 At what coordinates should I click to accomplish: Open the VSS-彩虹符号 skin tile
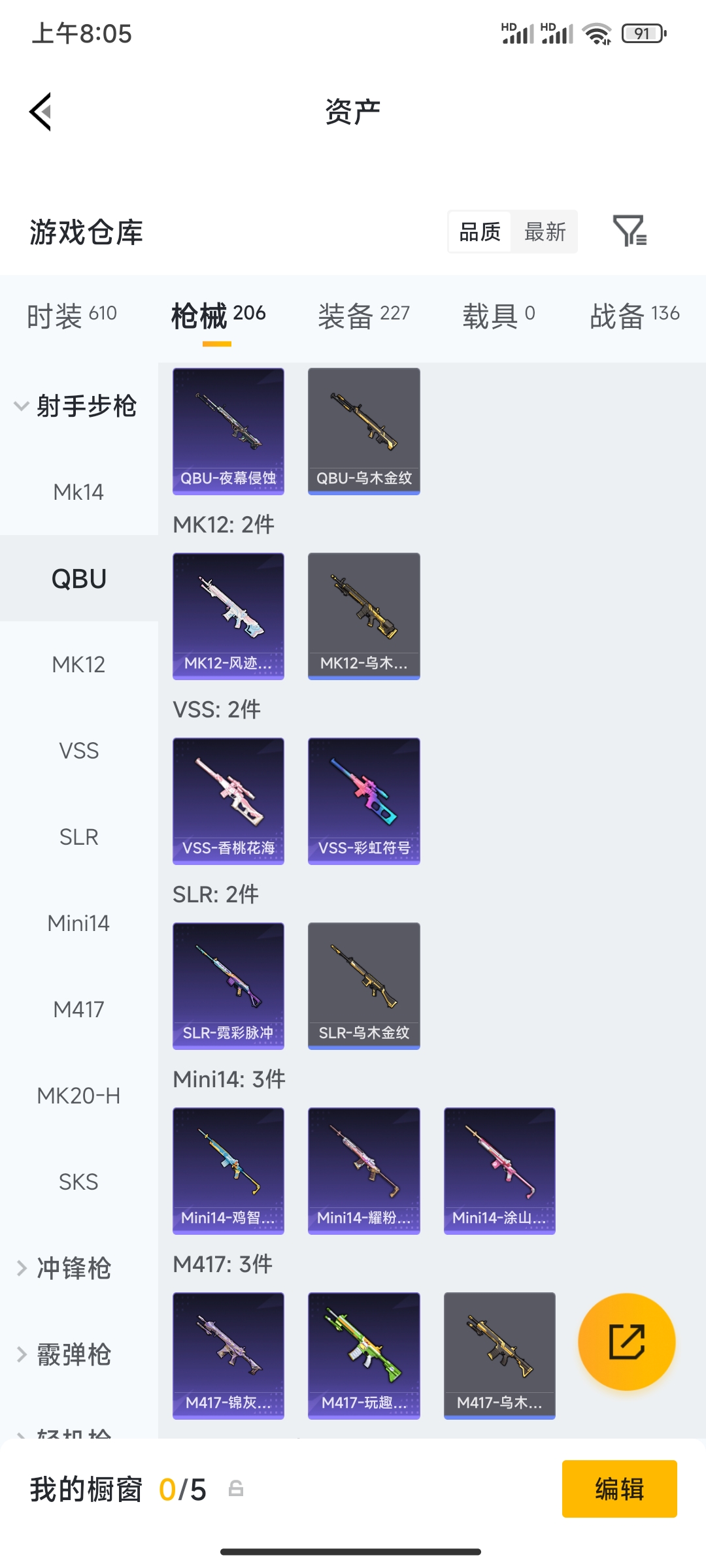click(363, 801)
